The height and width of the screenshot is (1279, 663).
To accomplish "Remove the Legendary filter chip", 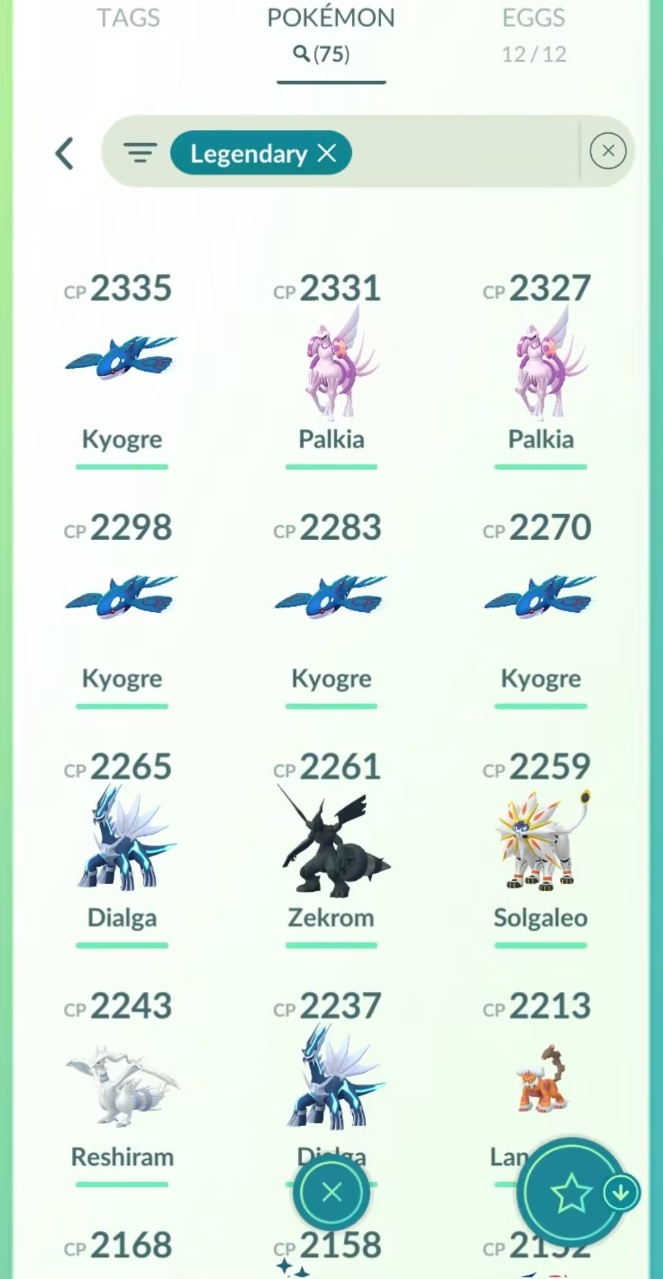I will tap(326, 153).
